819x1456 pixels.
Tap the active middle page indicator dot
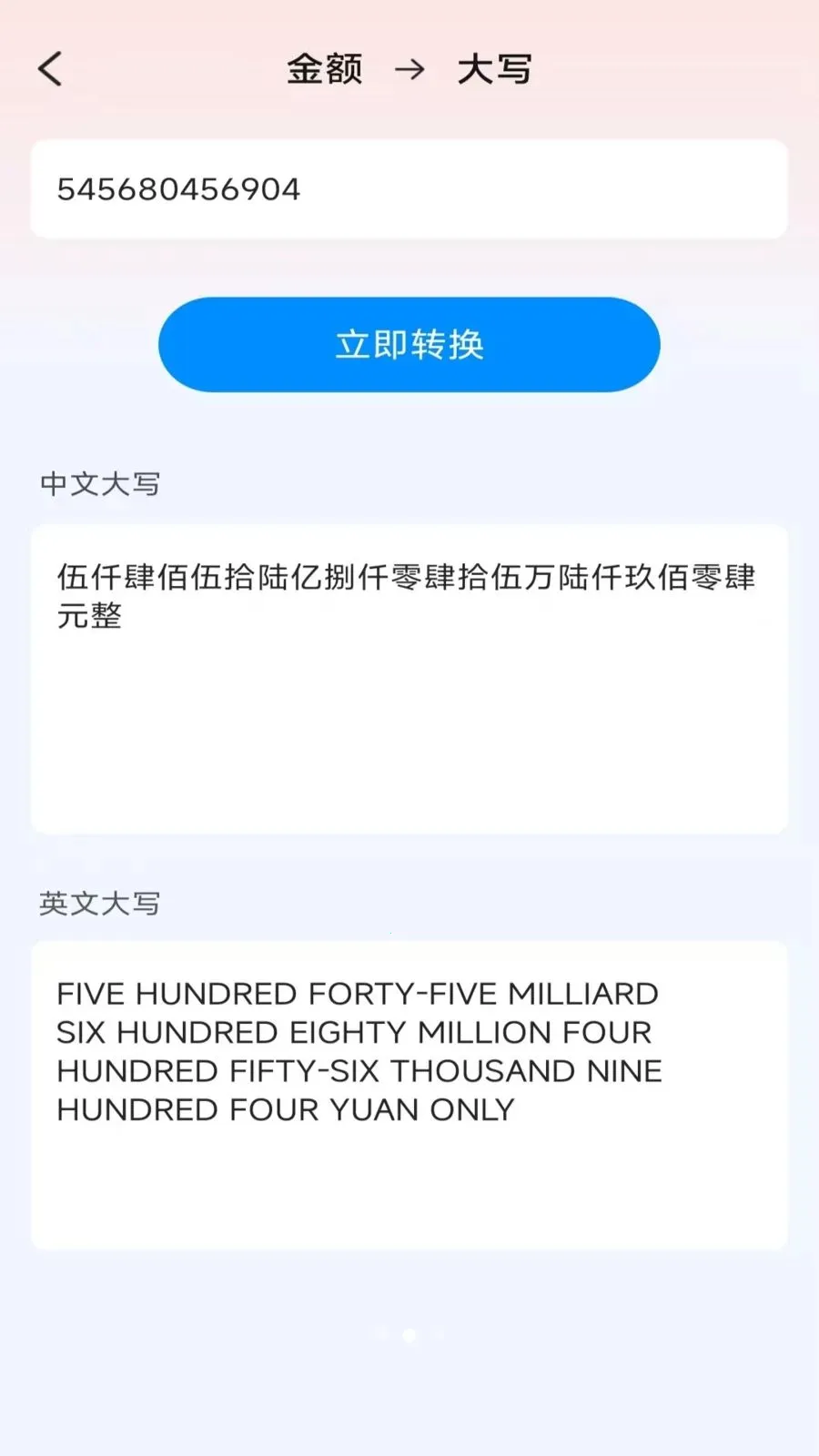point(409,1334)
